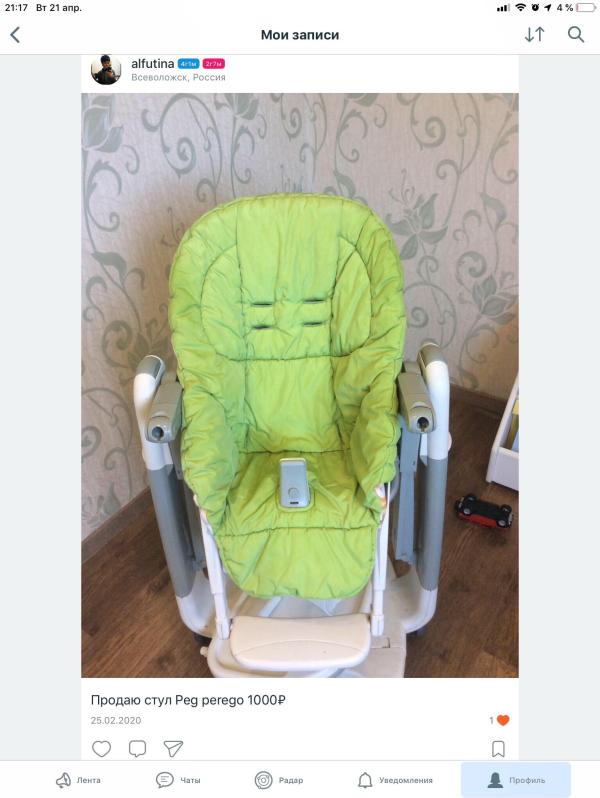The image size is (600, 798).
Task: Select the Профиль tab
Action: pyautogui.click(x=516, y=780)
